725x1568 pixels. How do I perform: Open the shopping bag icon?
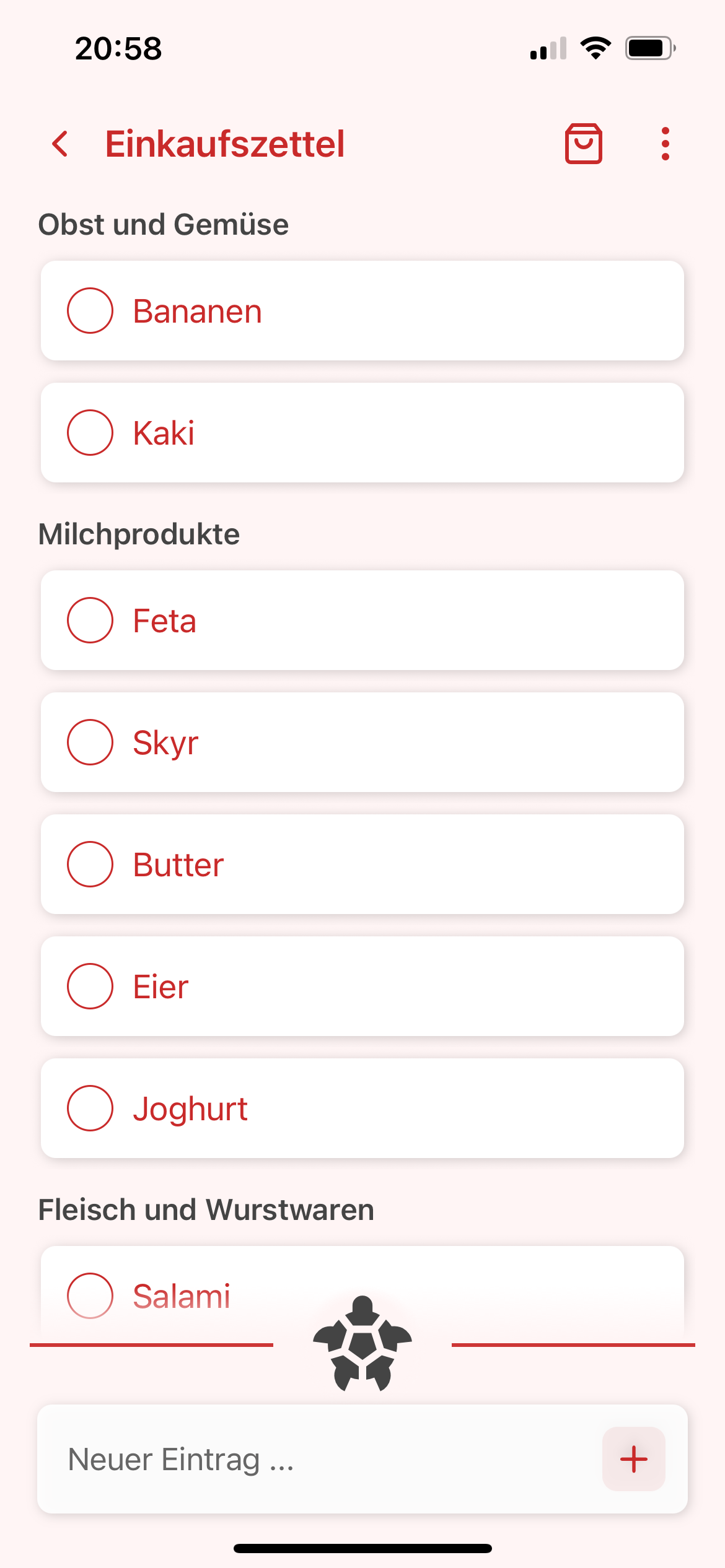[582, 143]
